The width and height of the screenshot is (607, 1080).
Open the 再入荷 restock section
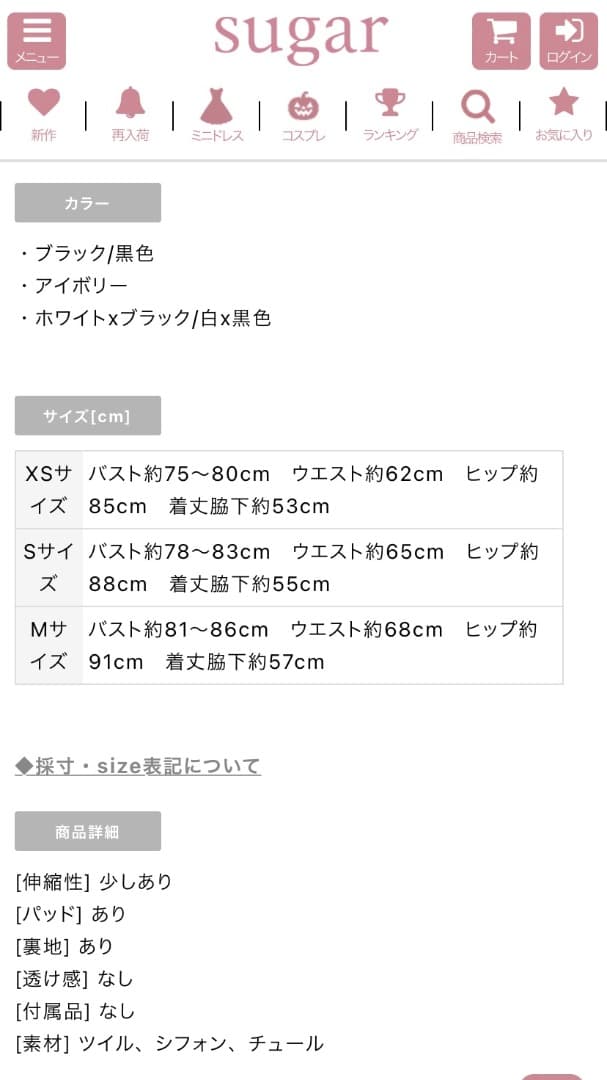(x=130, y=115)
